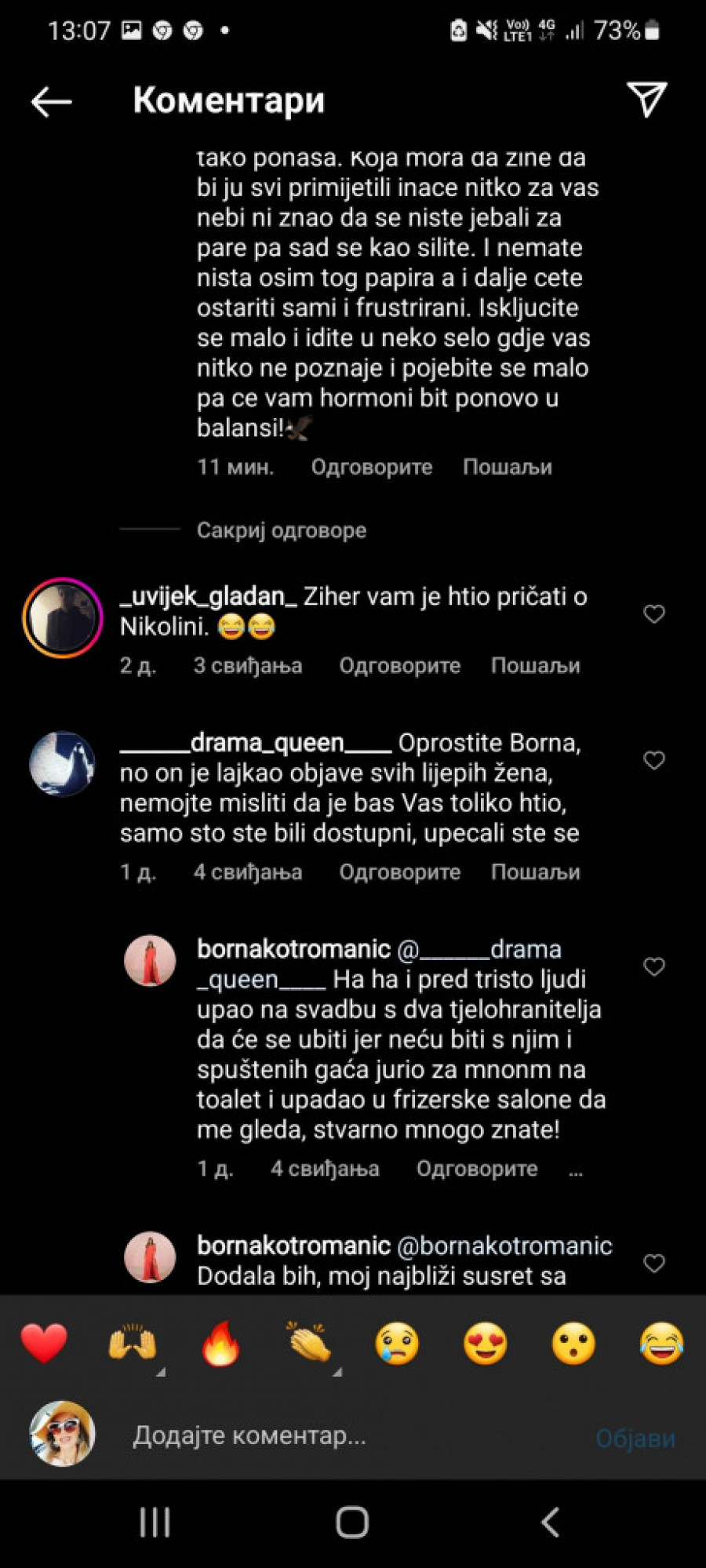The height and width of the screenshot is (1568, 706).
Task: Like the comment by _uvijek_gladan_
Action: coord(654,614)
